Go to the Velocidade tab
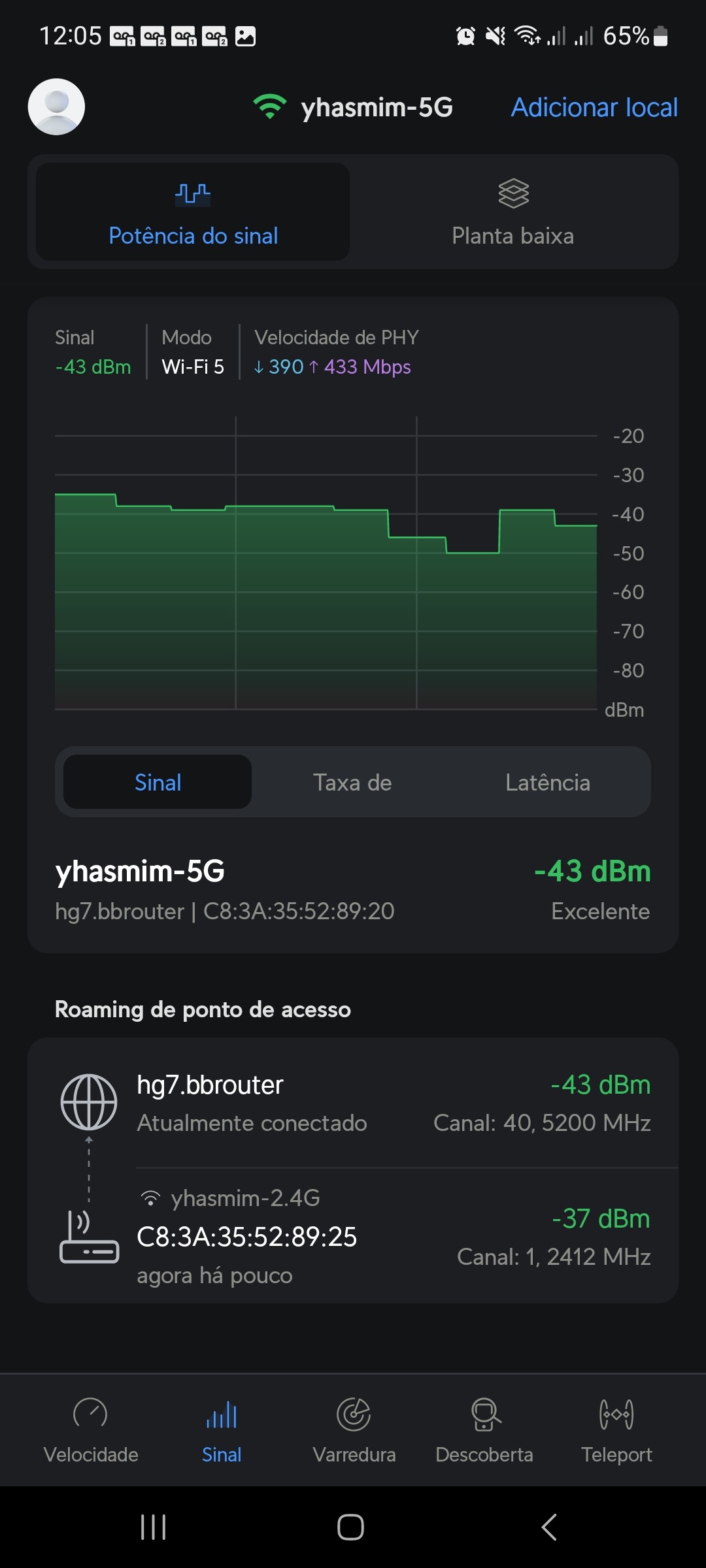Screen dimensions: 706x1568 (x=91, y=1429)
